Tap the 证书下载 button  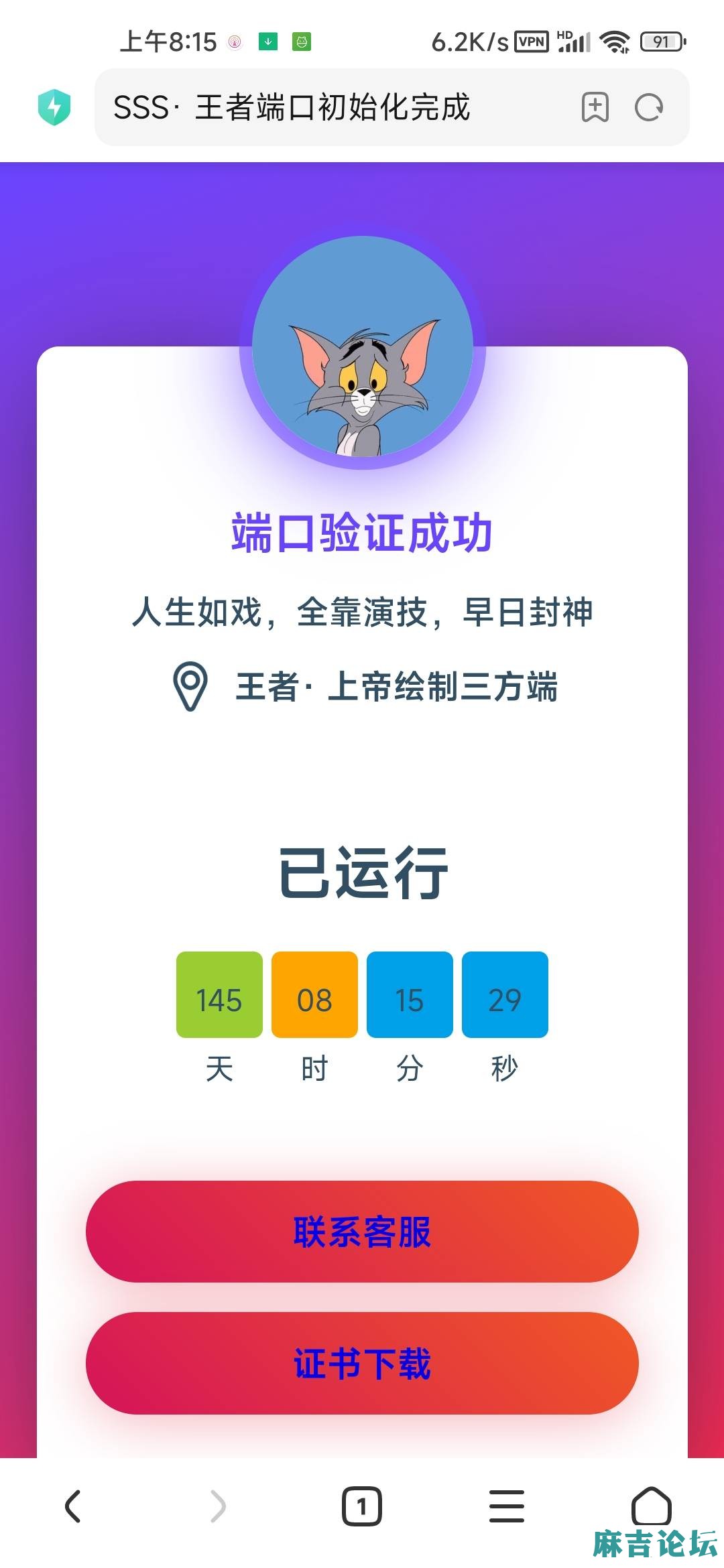pos(362,1363)
